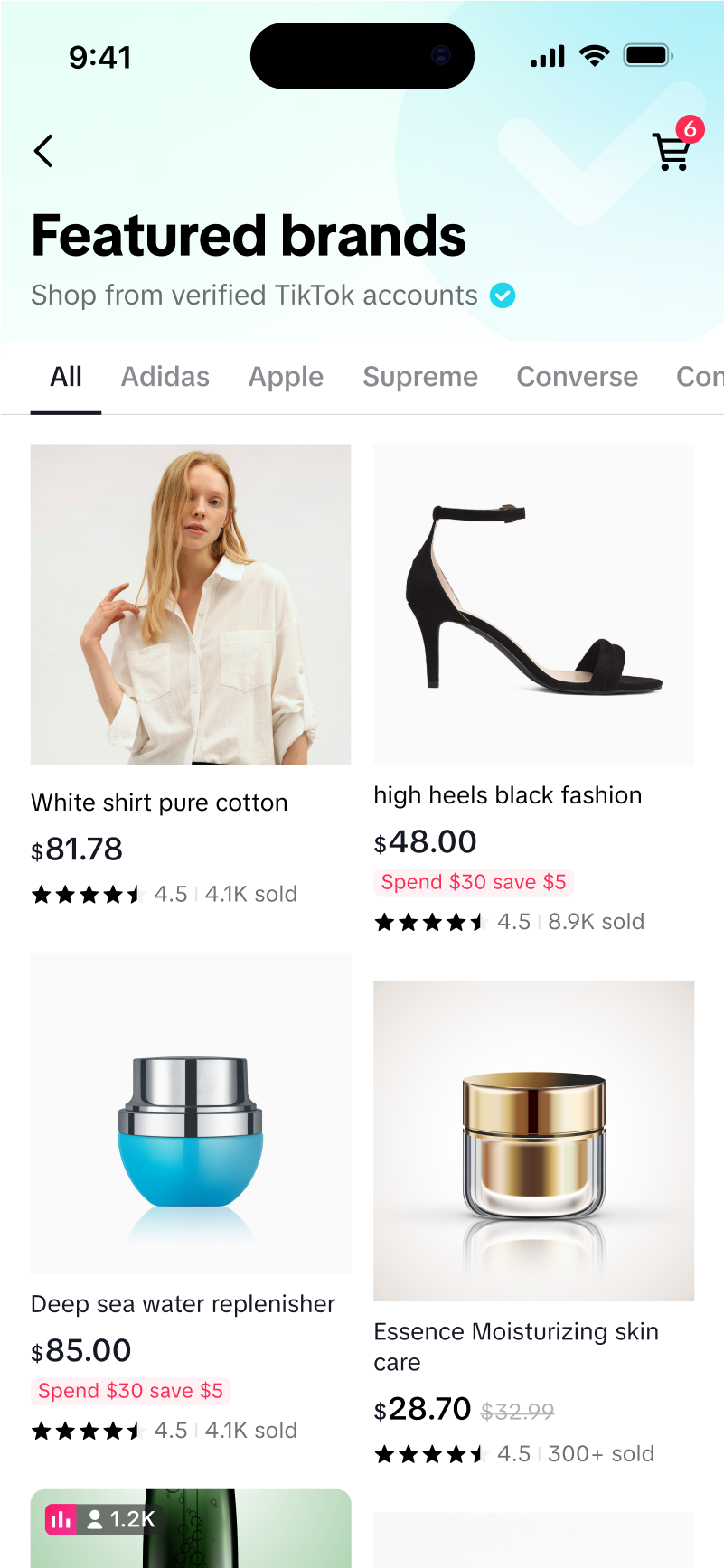This screenshot has width=724, height=1568.
Task: Go back using the back arrow
Action: coord(43,151)
